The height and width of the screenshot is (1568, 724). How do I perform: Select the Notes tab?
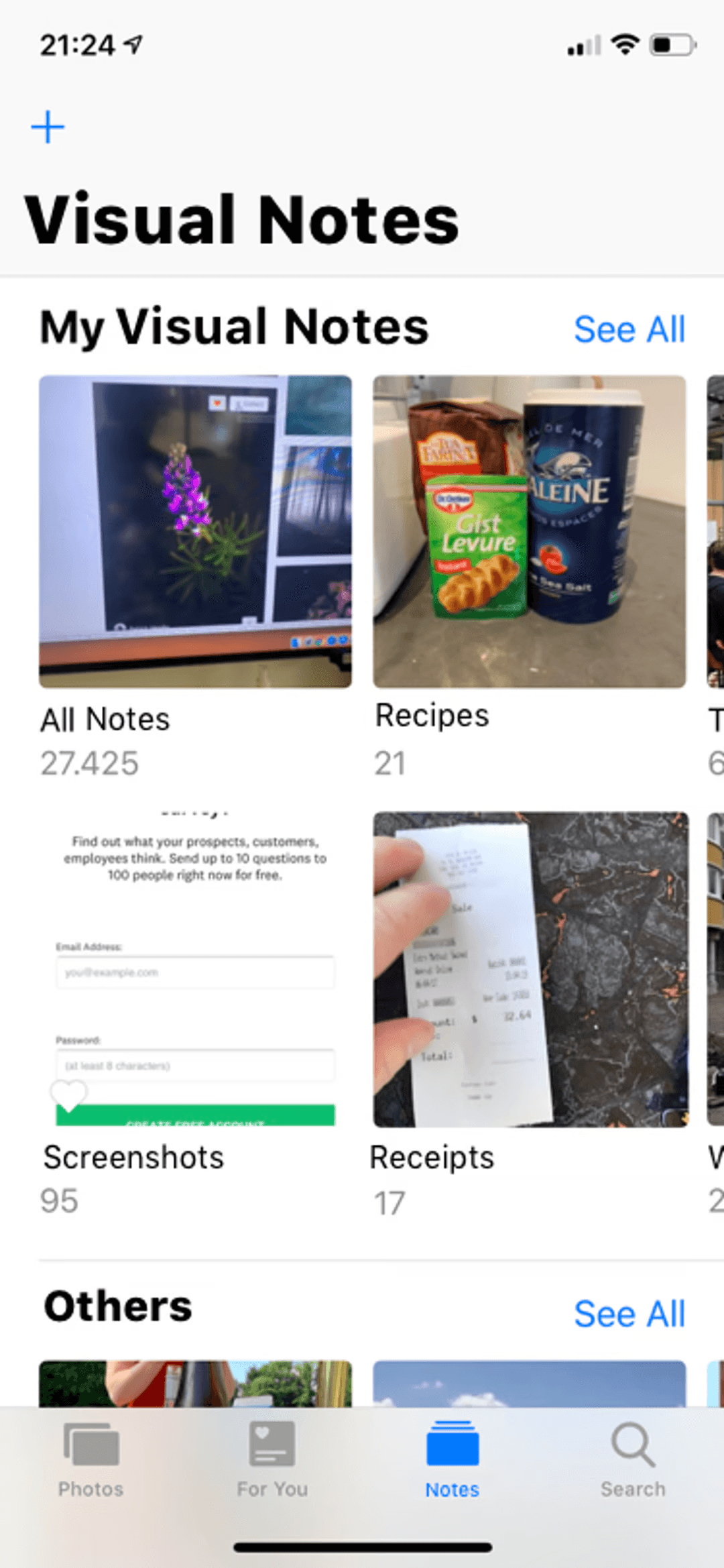point(452,1459)
